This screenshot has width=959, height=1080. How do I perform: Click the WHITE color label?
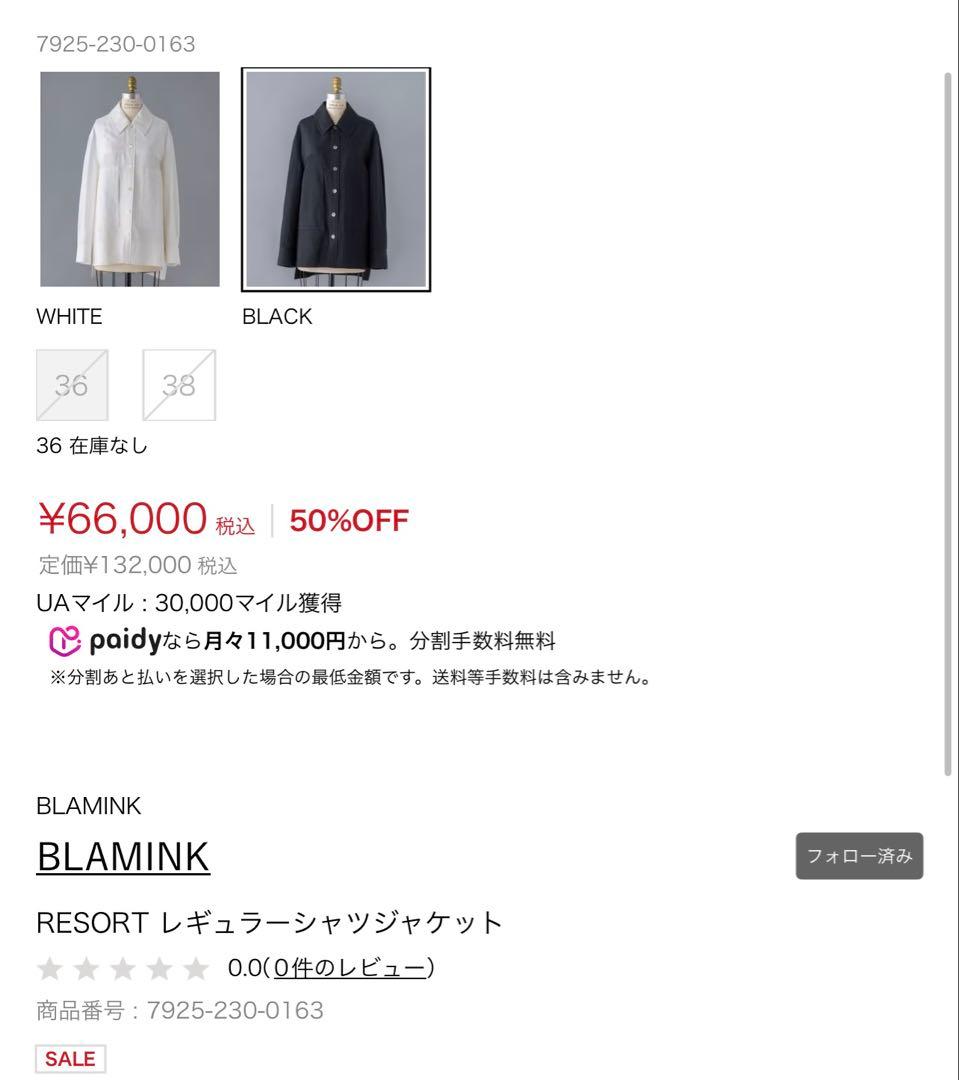click(x=68, y=316)
